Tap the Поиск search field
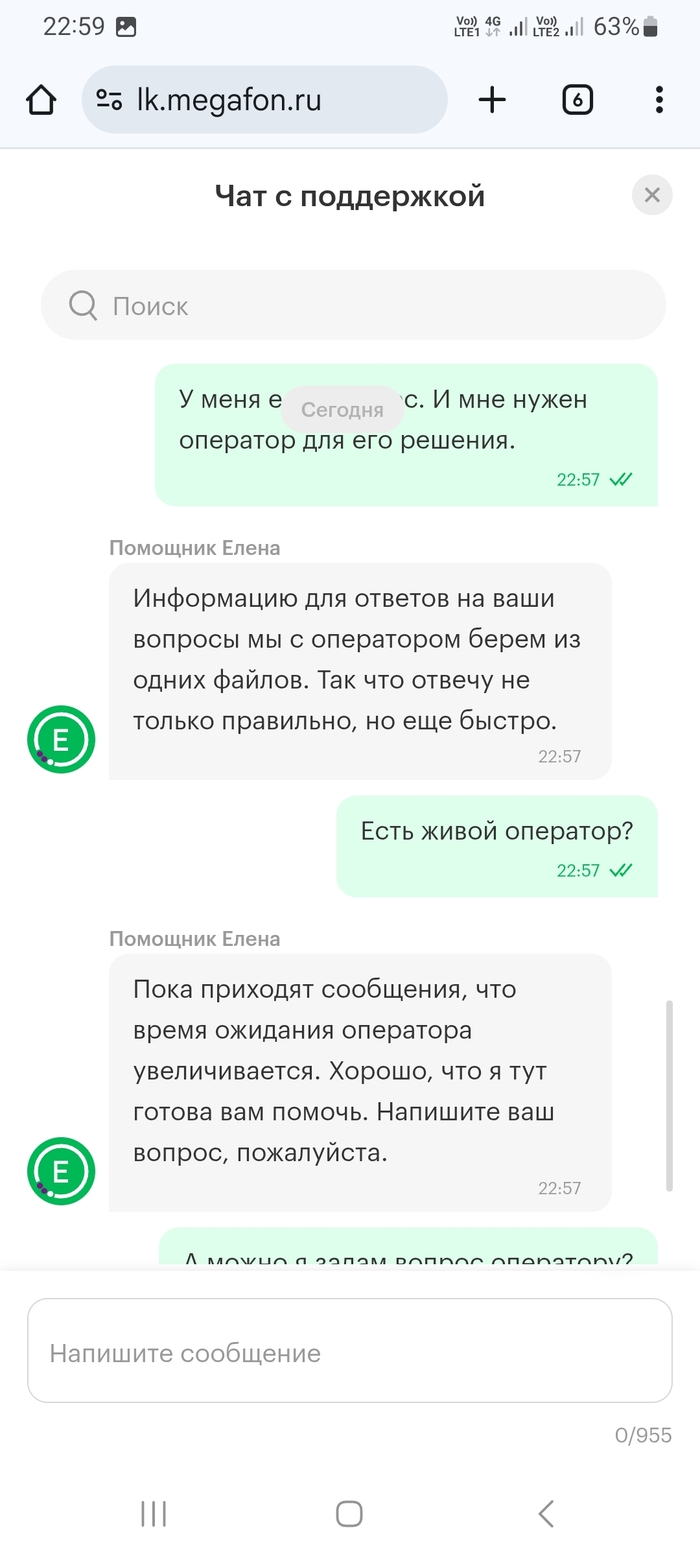Screen dimensions: 700x1556 [352, 305]
